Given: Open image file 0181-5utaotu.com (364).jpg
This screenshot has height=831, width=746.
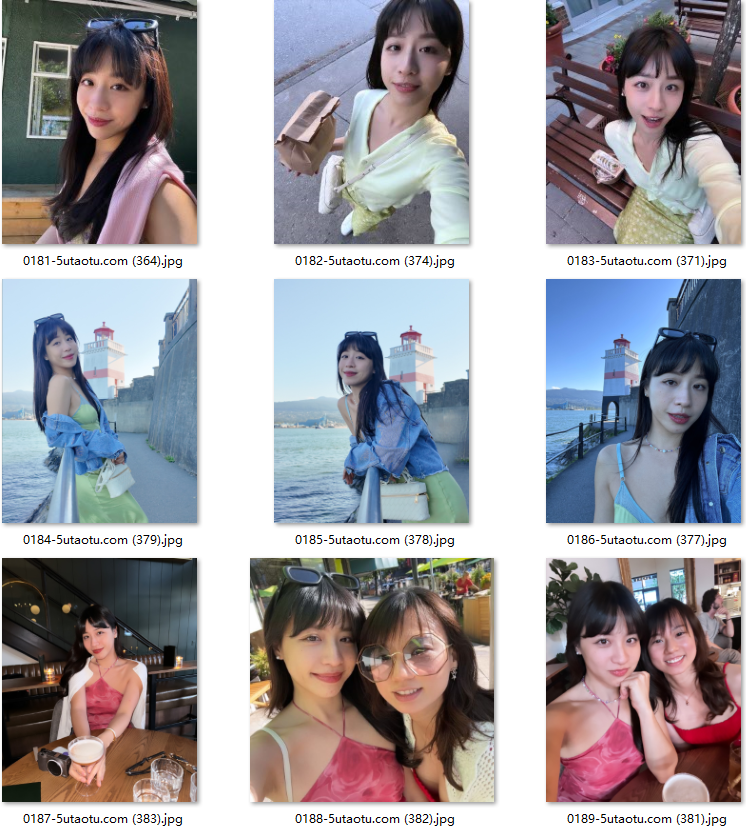Looking at the screenshot, I should (x=99, y=123).
